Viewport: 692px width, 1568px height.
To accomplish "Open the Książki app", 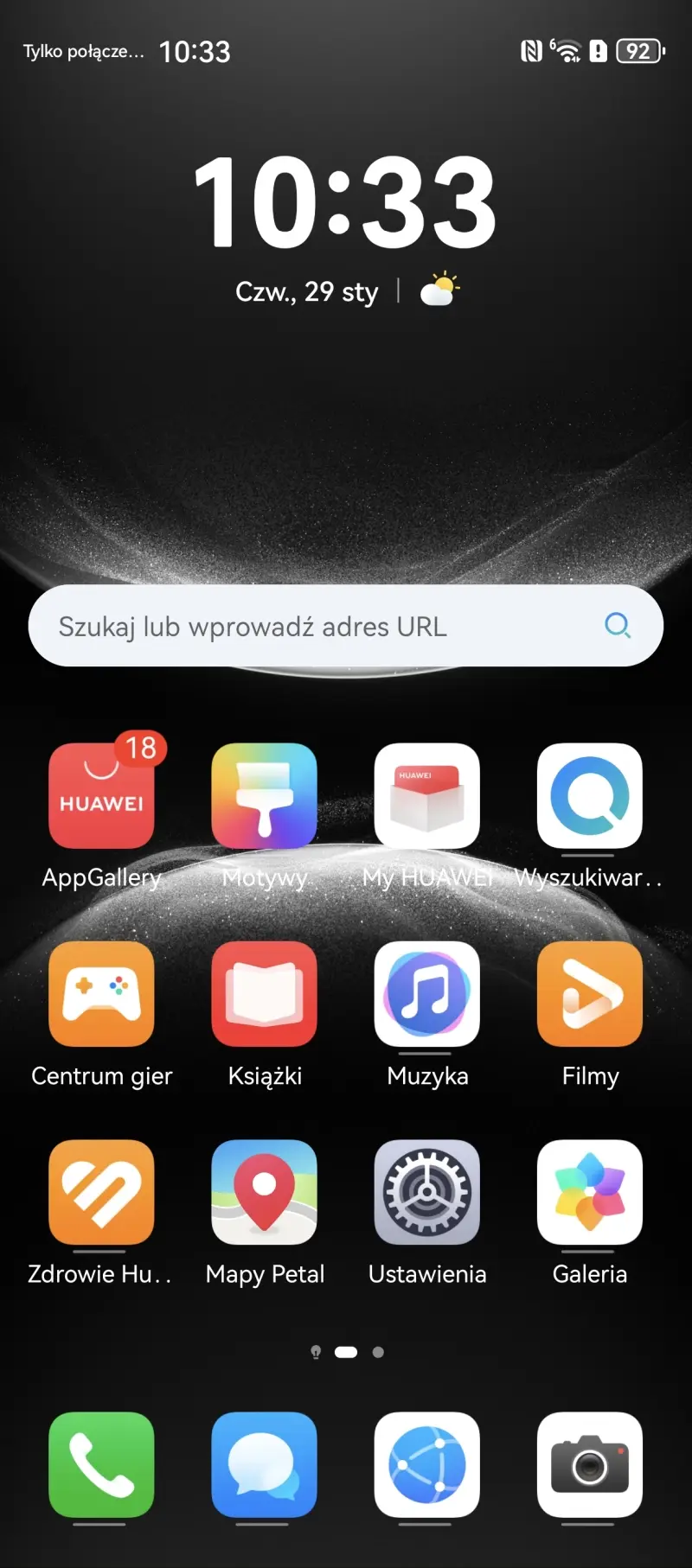I will pos(264,994).
